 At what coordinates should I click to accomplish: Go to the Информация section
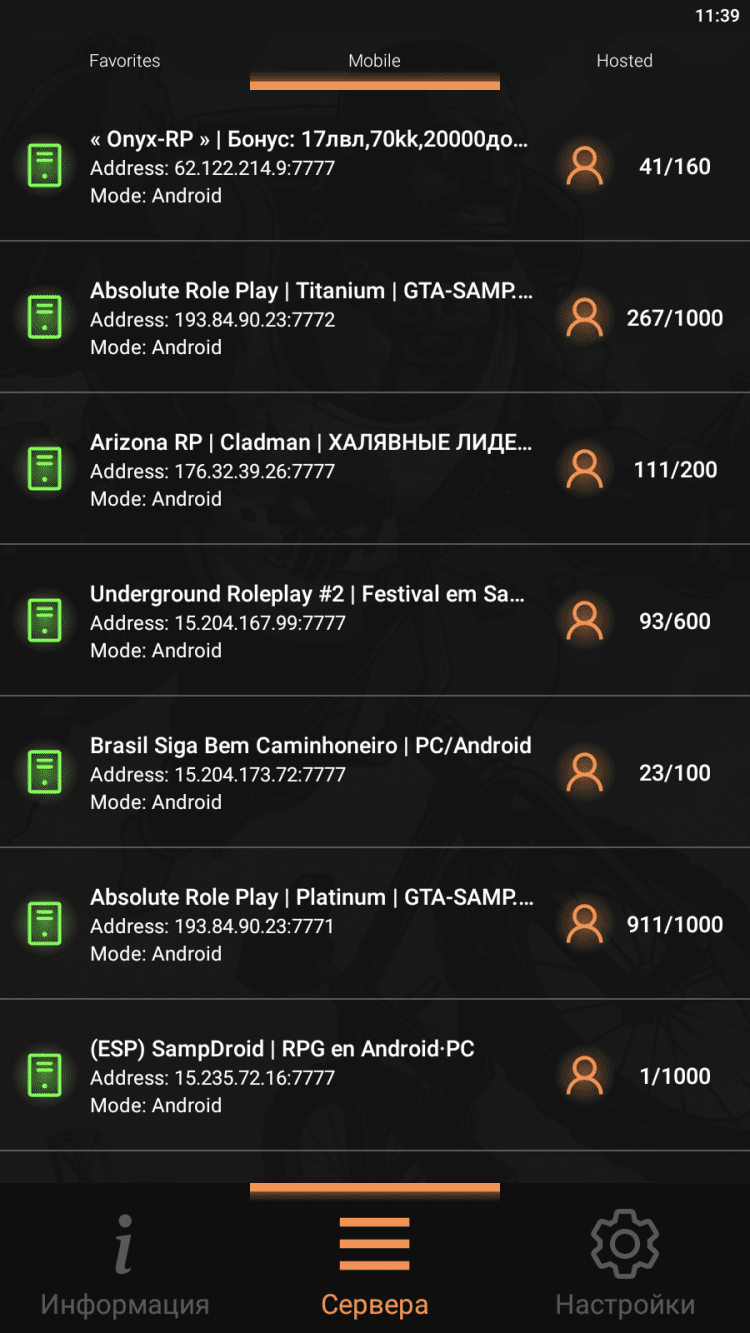pos(124,1264)
